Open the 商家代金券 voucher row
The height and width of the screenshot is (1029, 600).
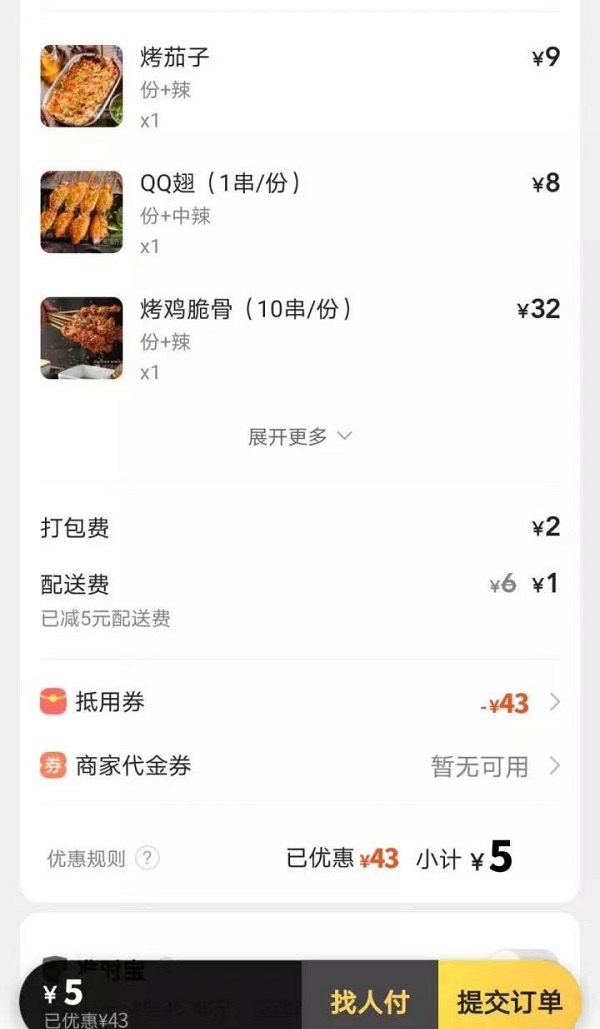[300, 767]
